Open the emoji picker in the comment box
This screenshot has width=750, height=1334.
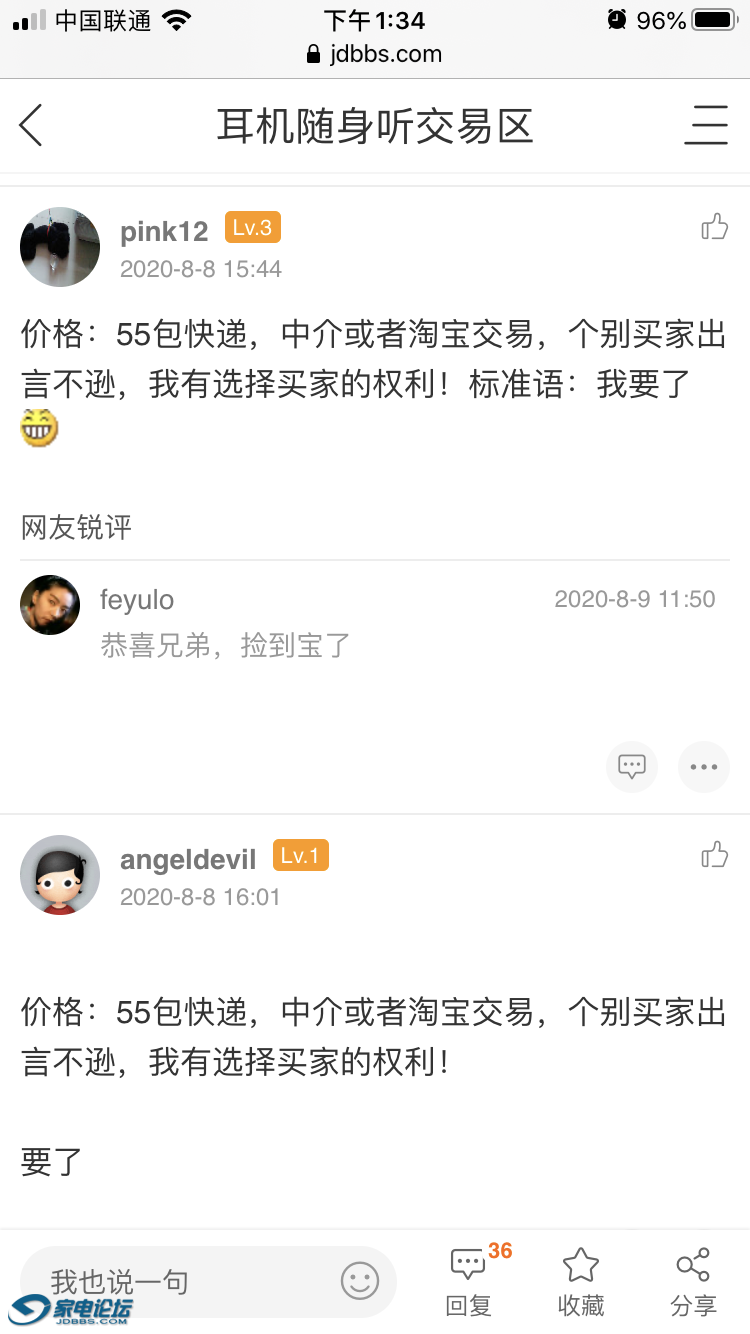(360, 1281)
